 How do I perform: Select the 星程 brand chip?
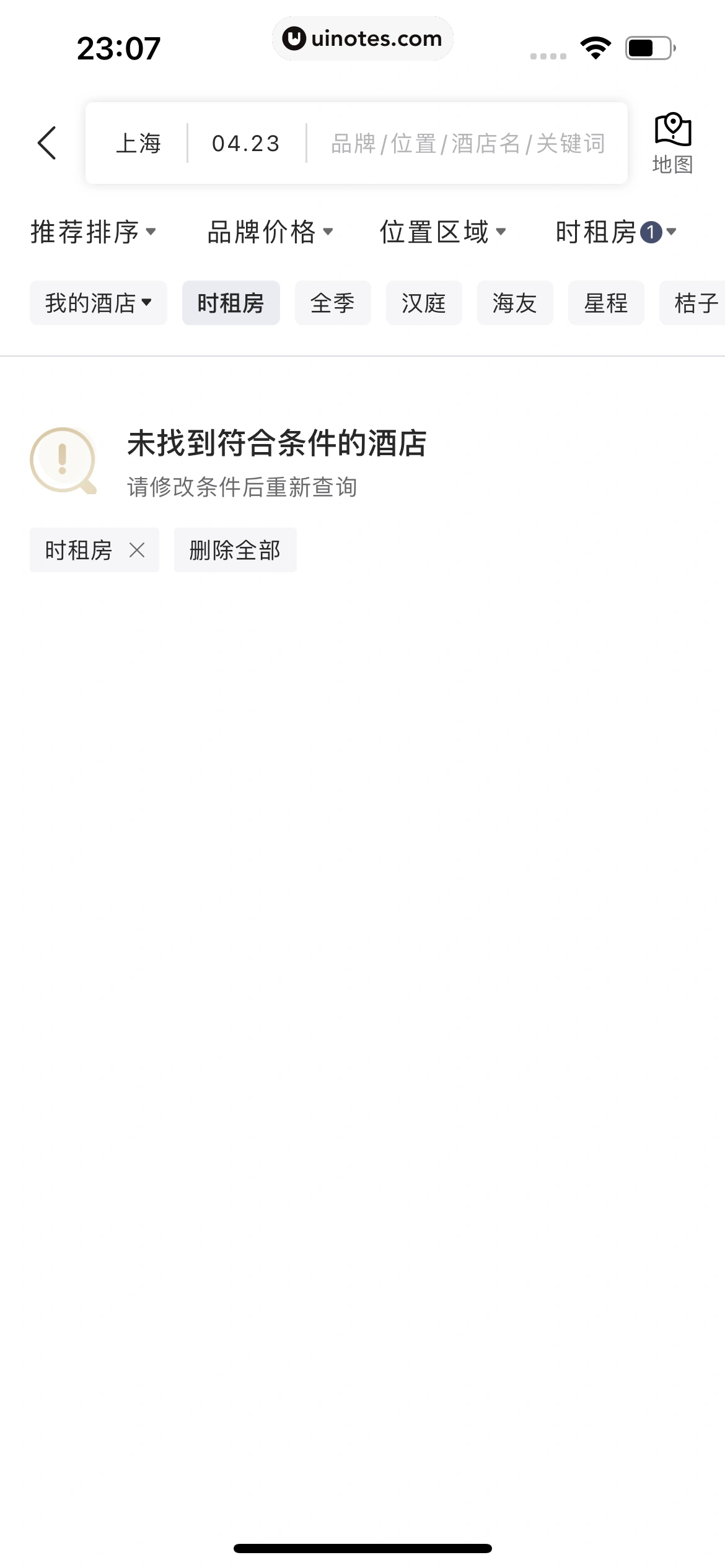click(606, 303)
